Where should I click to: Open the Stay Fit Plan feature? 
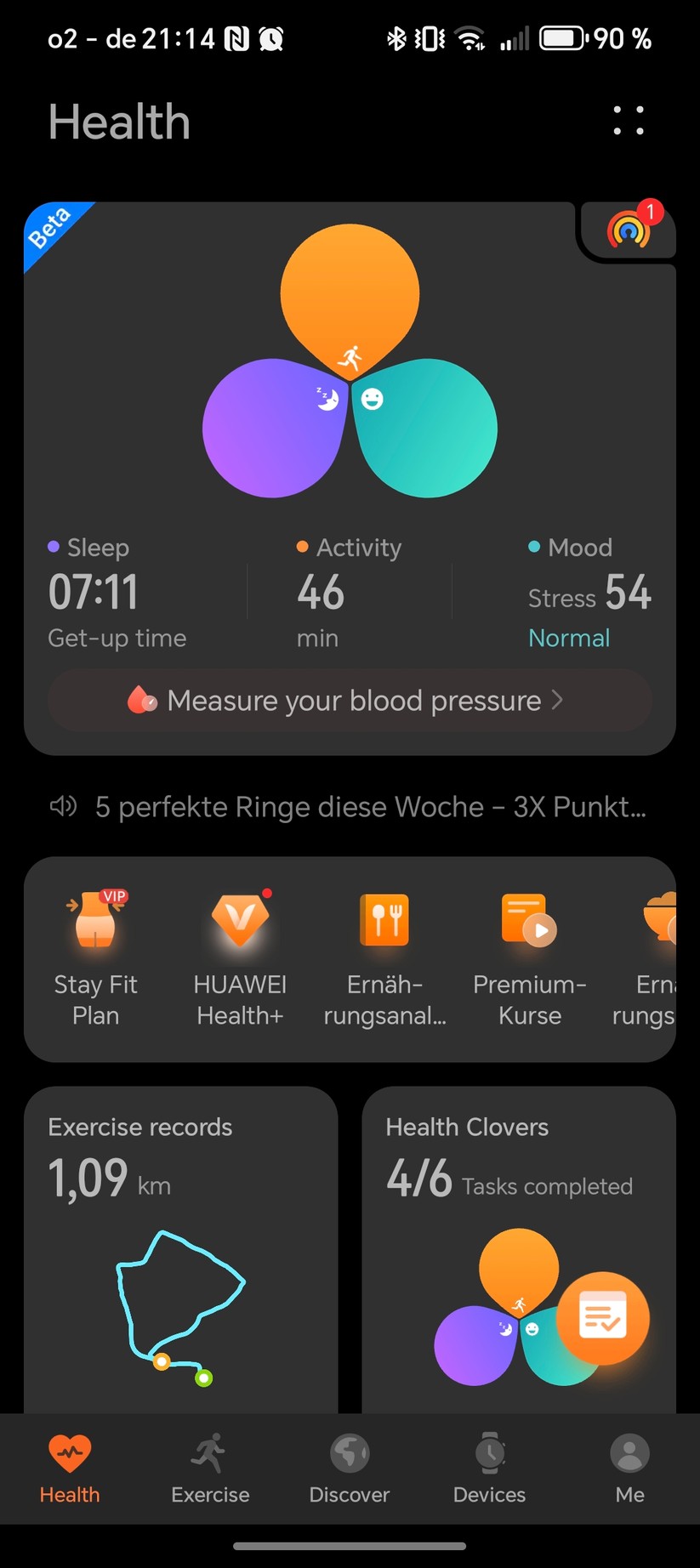95,952
